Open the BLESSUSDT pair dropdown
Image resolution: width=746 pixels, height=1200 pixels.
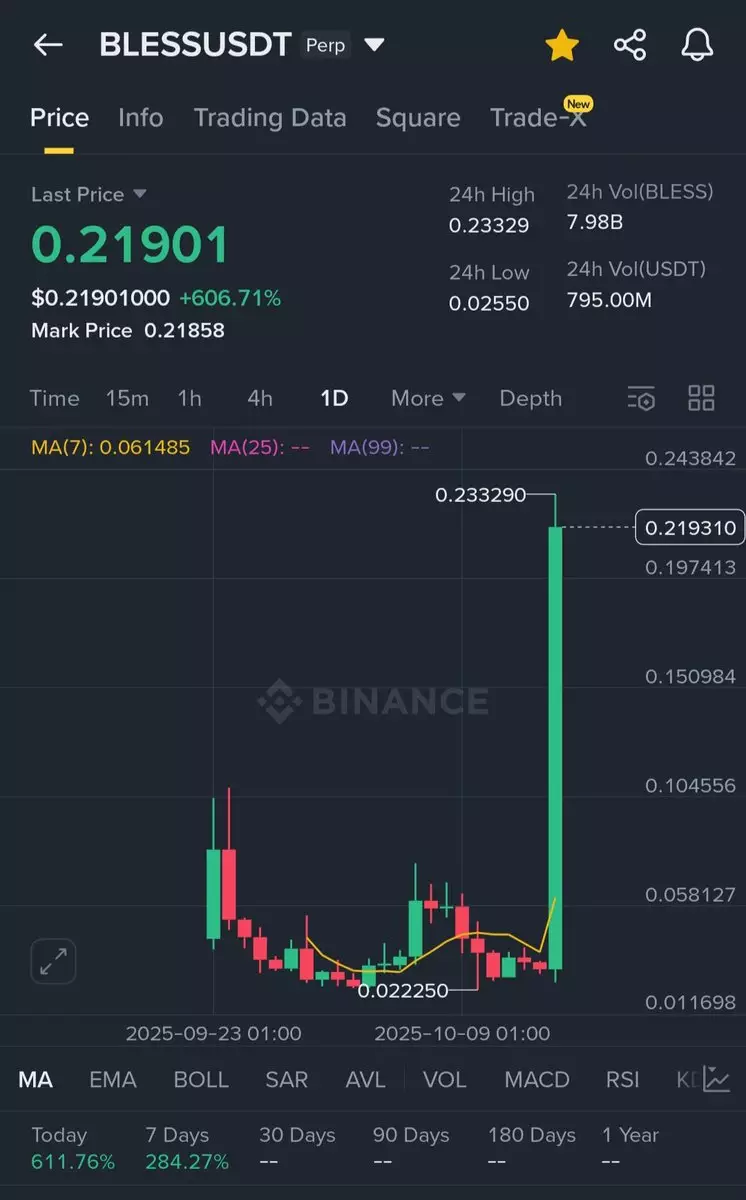pyautogui.click(x=374, y=45)
